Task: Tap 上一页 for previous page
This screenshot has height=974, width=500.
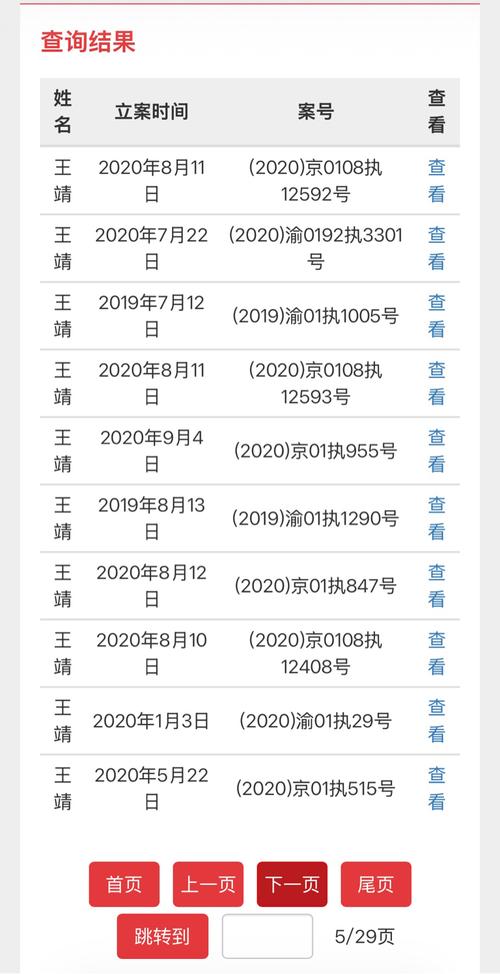Action: point(208,884)
